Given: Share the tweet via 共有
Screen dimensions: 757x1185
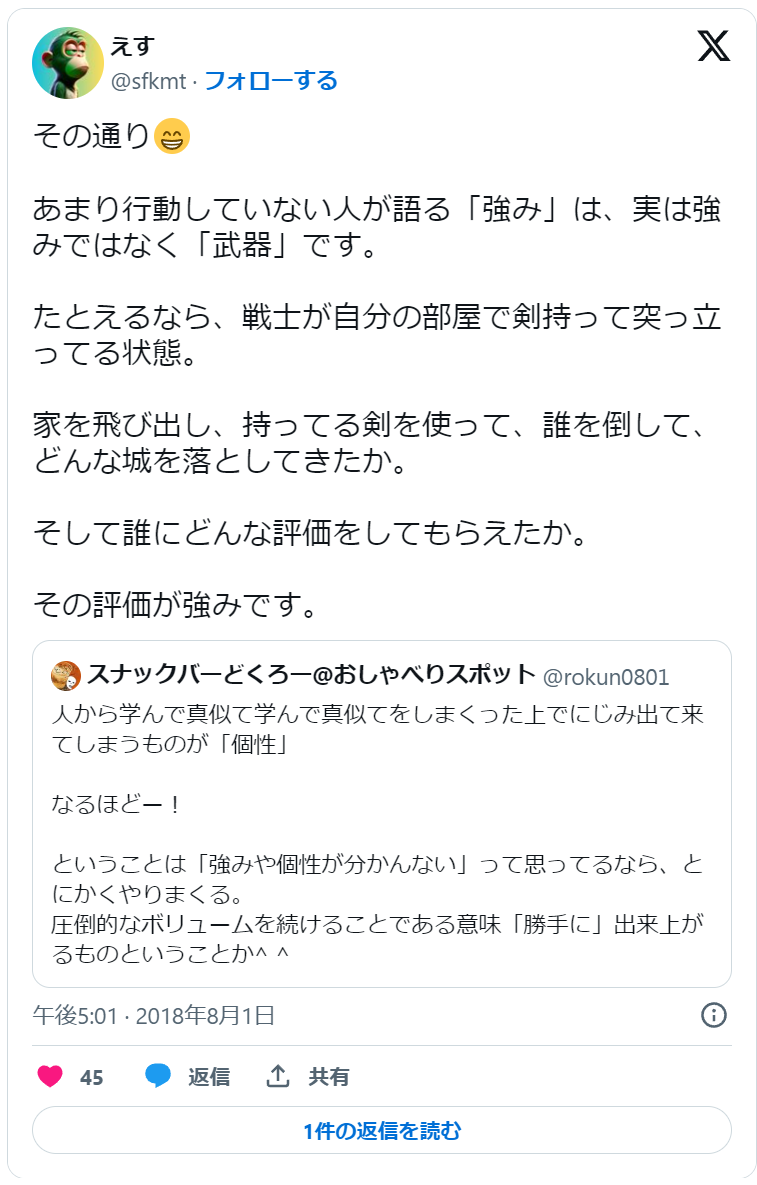Looking at the screenshot, I should click(308, 1077).
